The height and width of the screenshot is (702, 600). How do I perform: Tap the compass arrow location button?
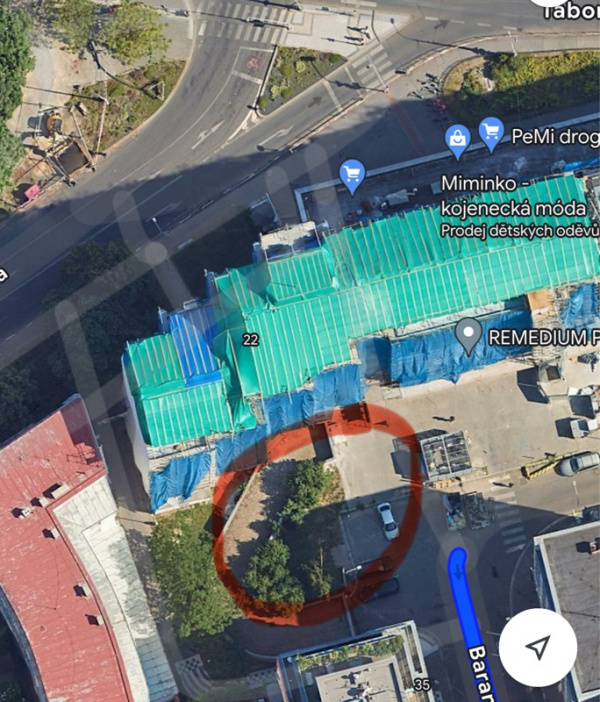pos(538,647)
